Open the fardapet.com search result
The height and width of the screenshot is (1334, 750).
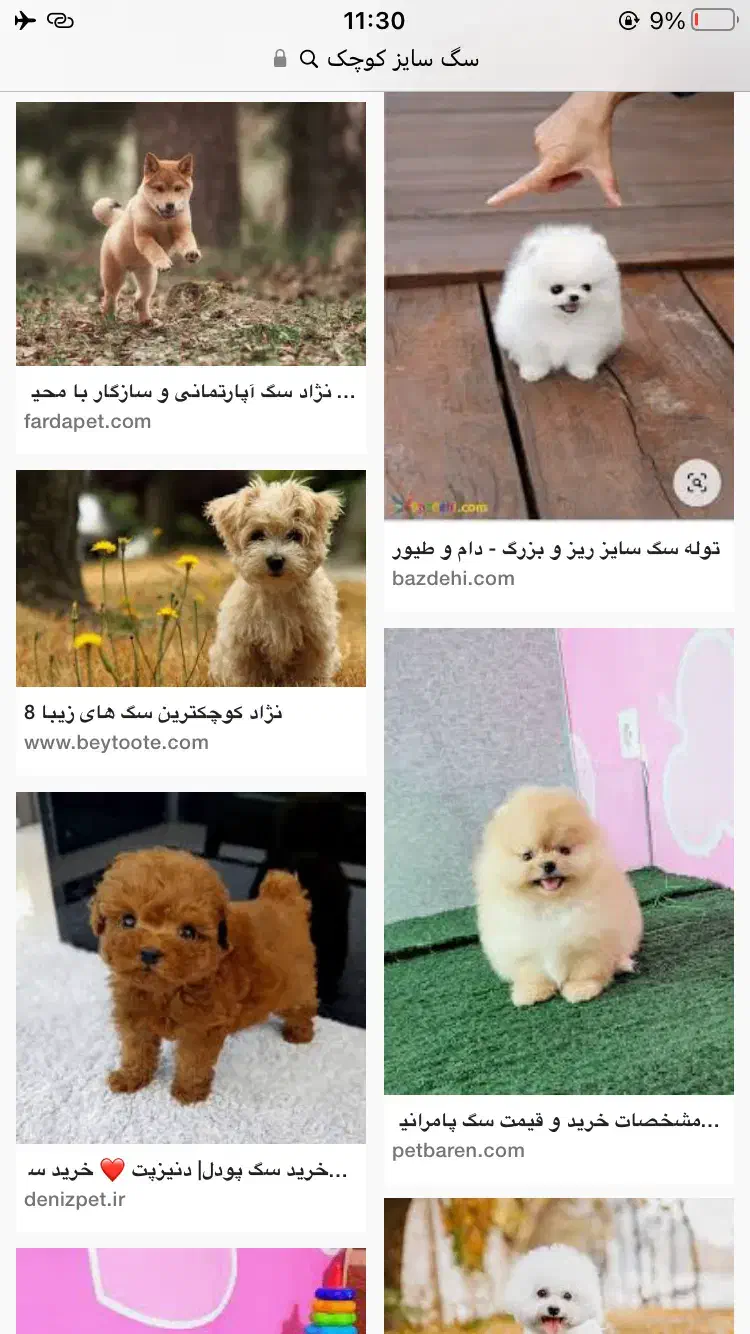(x=87, y=421)
